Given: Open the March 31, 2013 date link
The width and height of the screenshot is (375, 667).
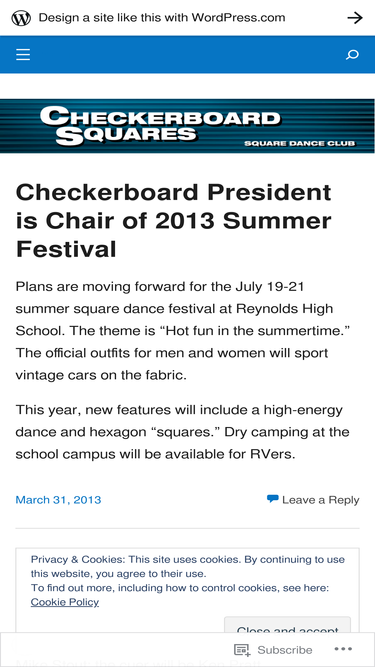Looking at the screenshot, I should (58, 500).
